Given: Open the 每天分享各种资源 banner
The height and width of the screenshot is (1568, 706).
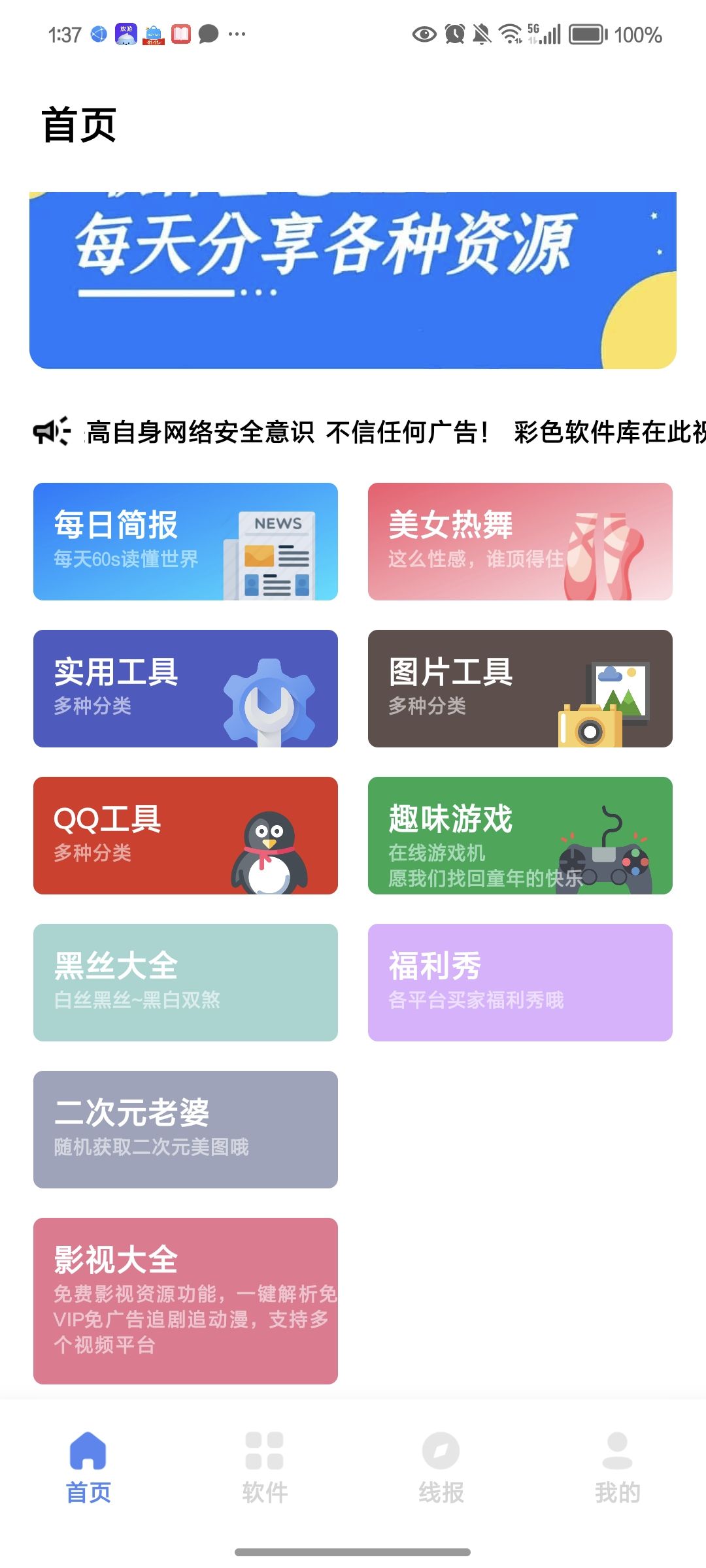Looking at the screenshot, I should point(353,281).
